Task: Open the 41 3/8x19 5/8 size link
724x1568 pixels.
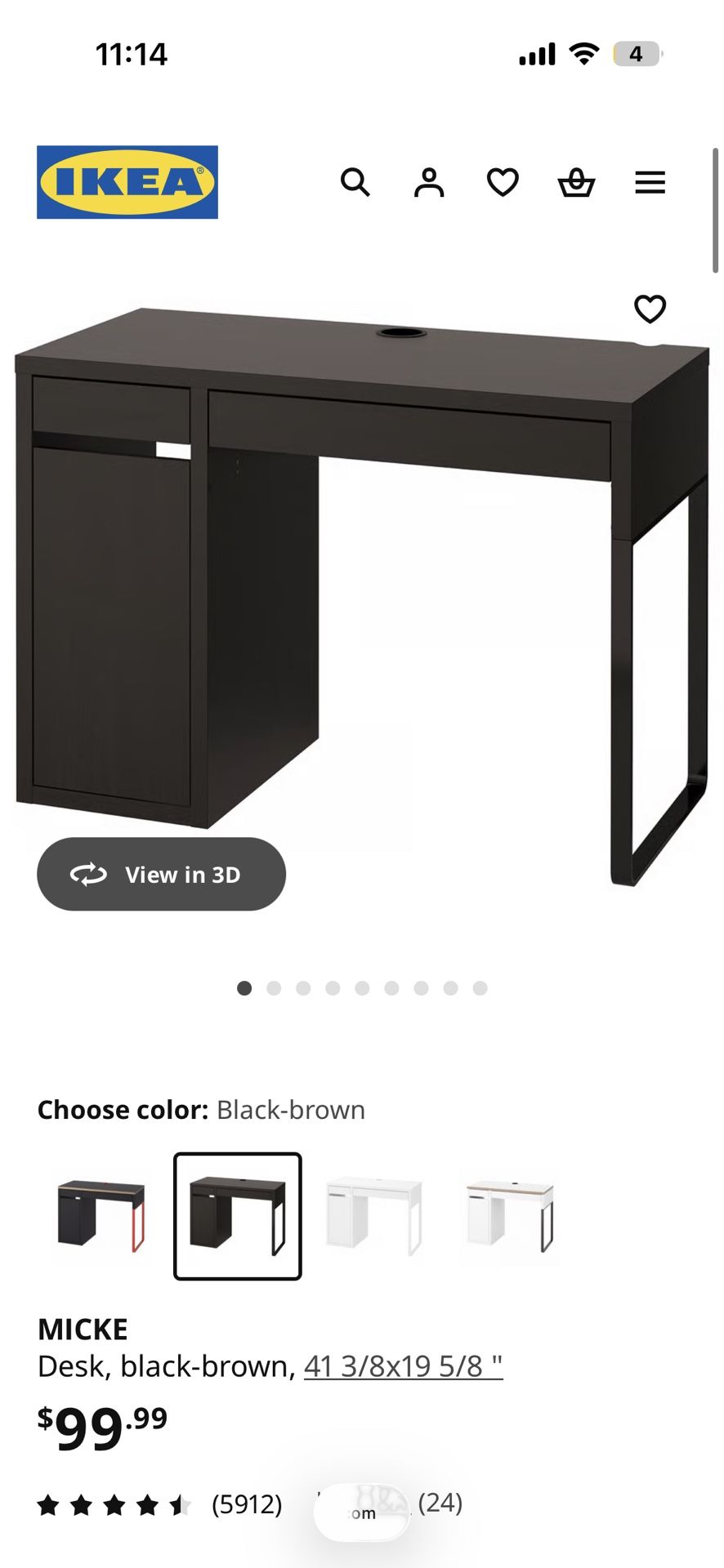Action: point(403,1366)
